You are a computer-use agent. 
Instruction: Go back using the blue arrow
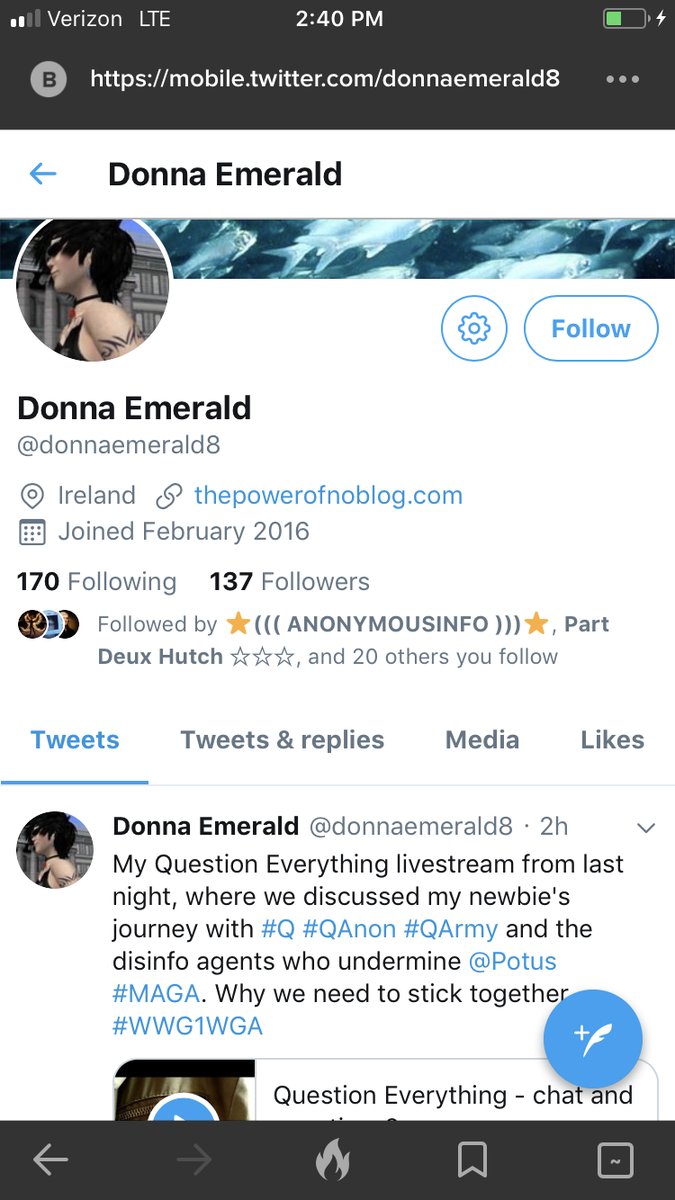[43, 174]
